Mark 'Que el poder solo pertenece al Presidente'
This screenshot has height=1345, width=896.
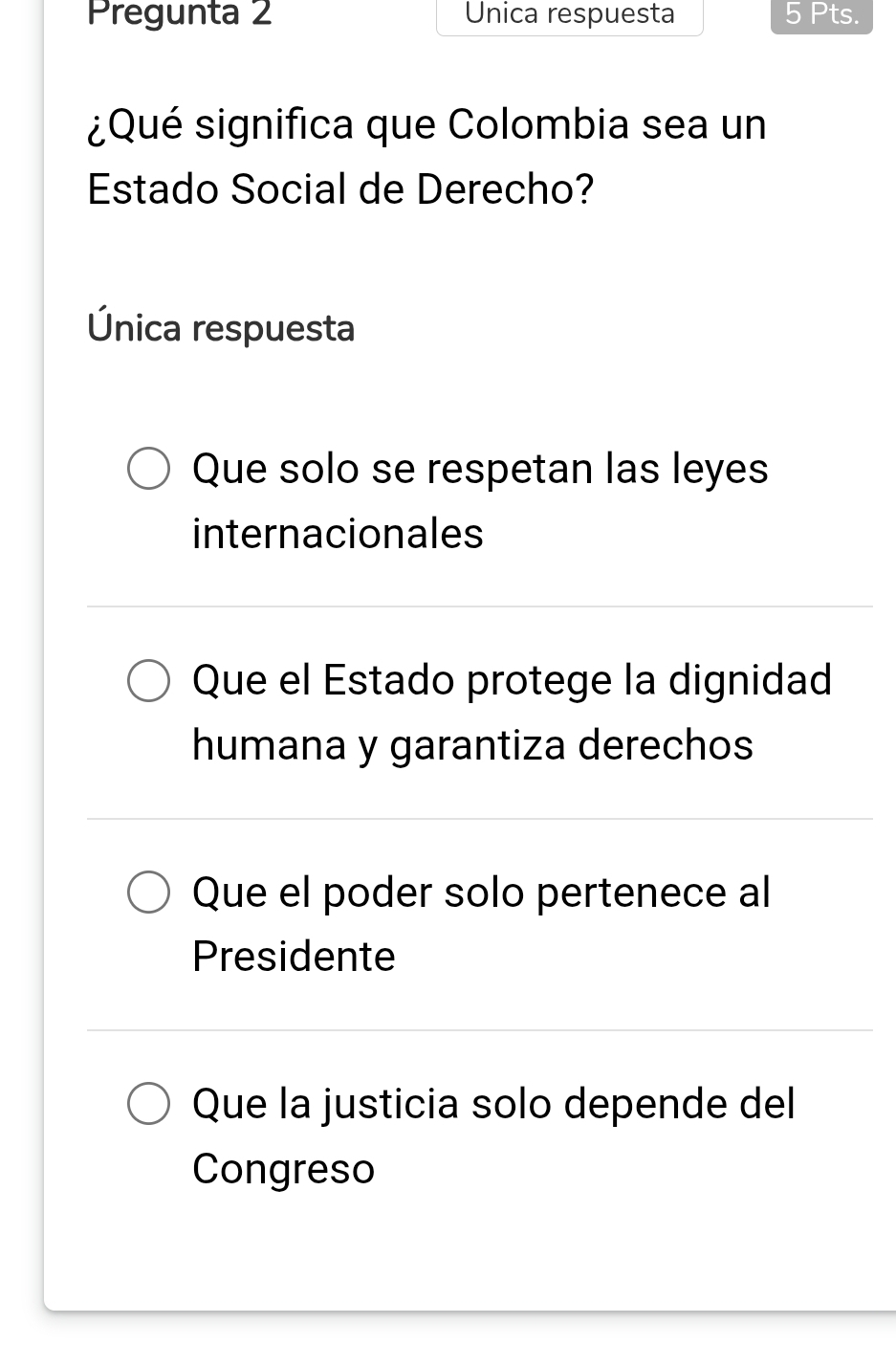point(149,893)
